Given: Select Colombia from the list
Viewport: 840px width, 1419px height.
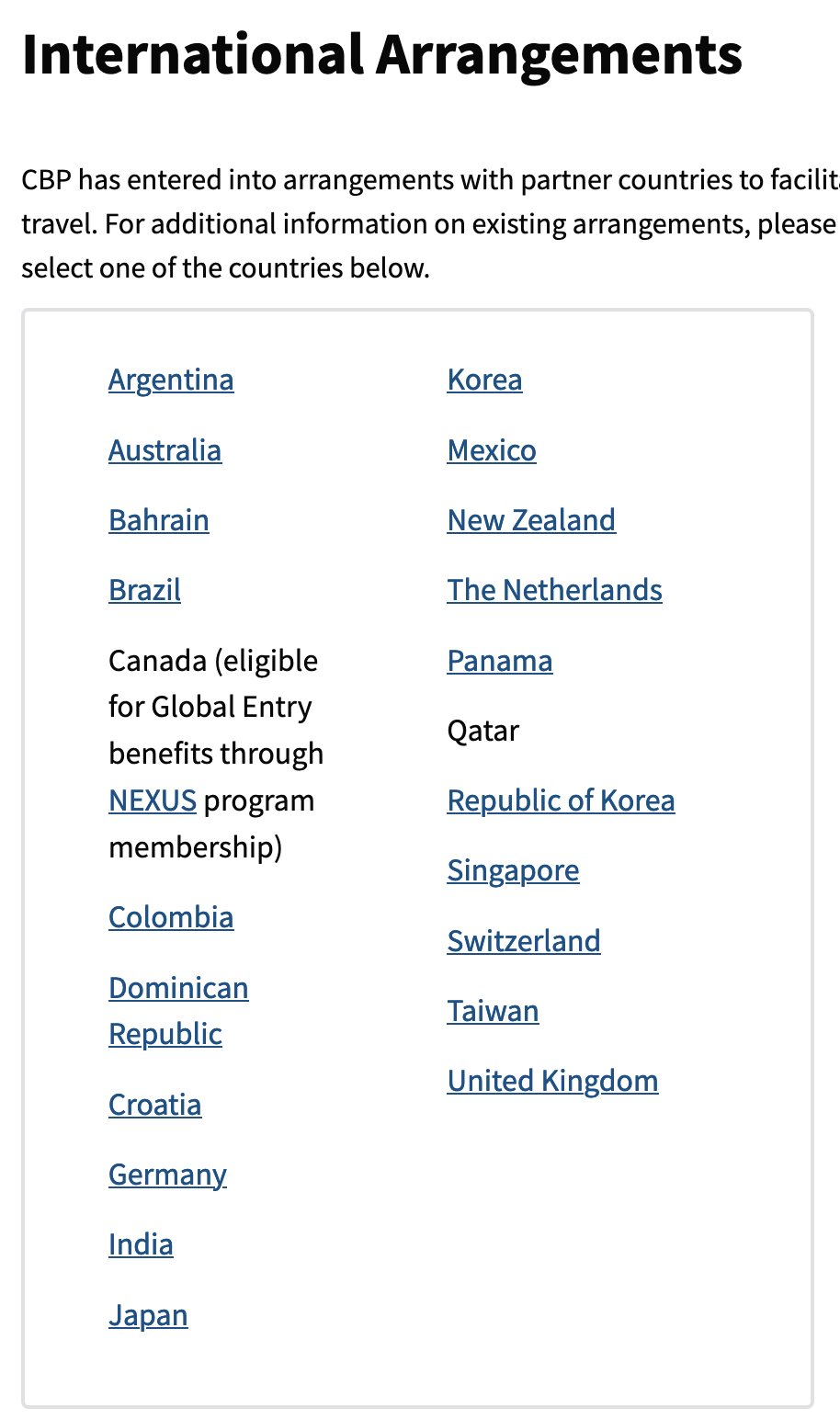Looking at the screenshot, I should click(171, 917).
